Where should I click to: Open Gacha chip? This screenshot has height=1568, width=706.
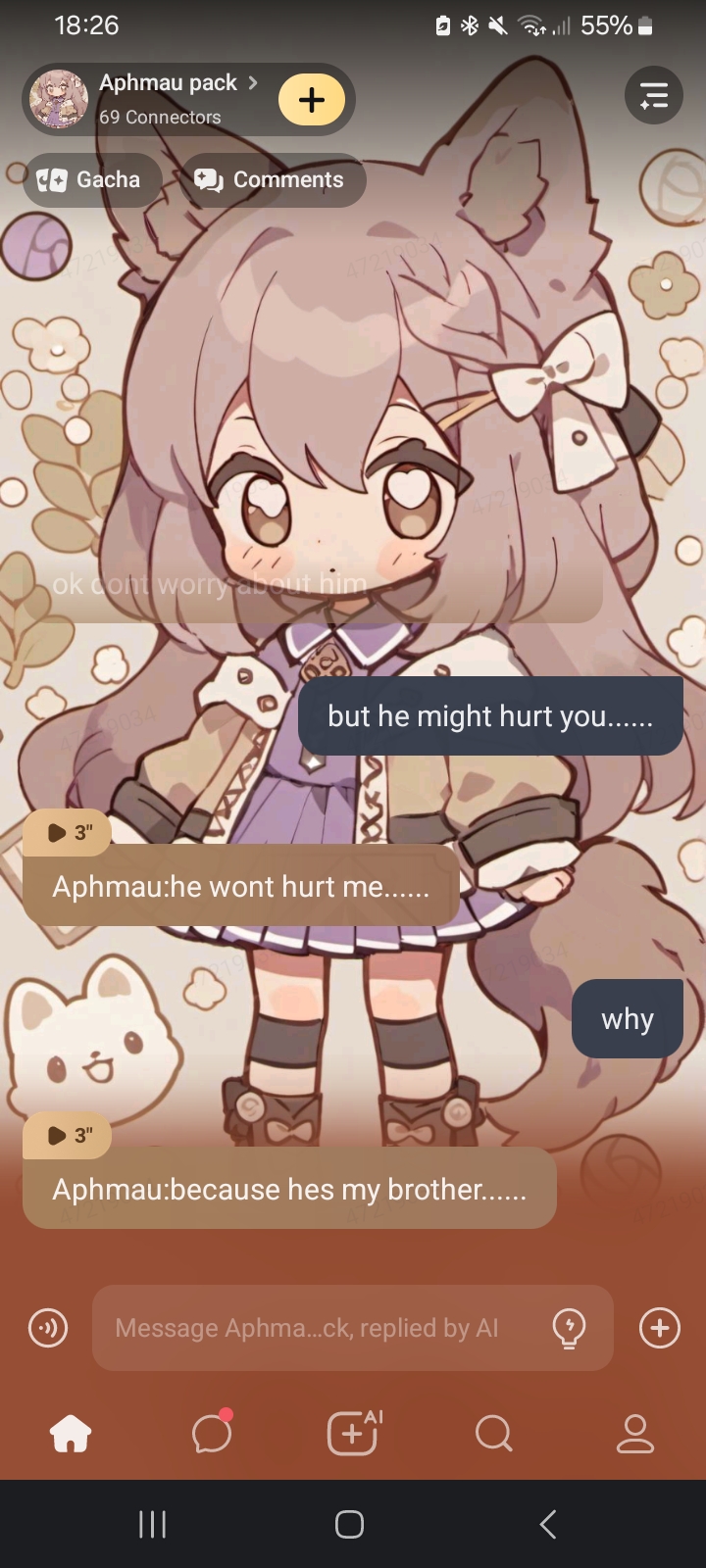click(91, 179)
